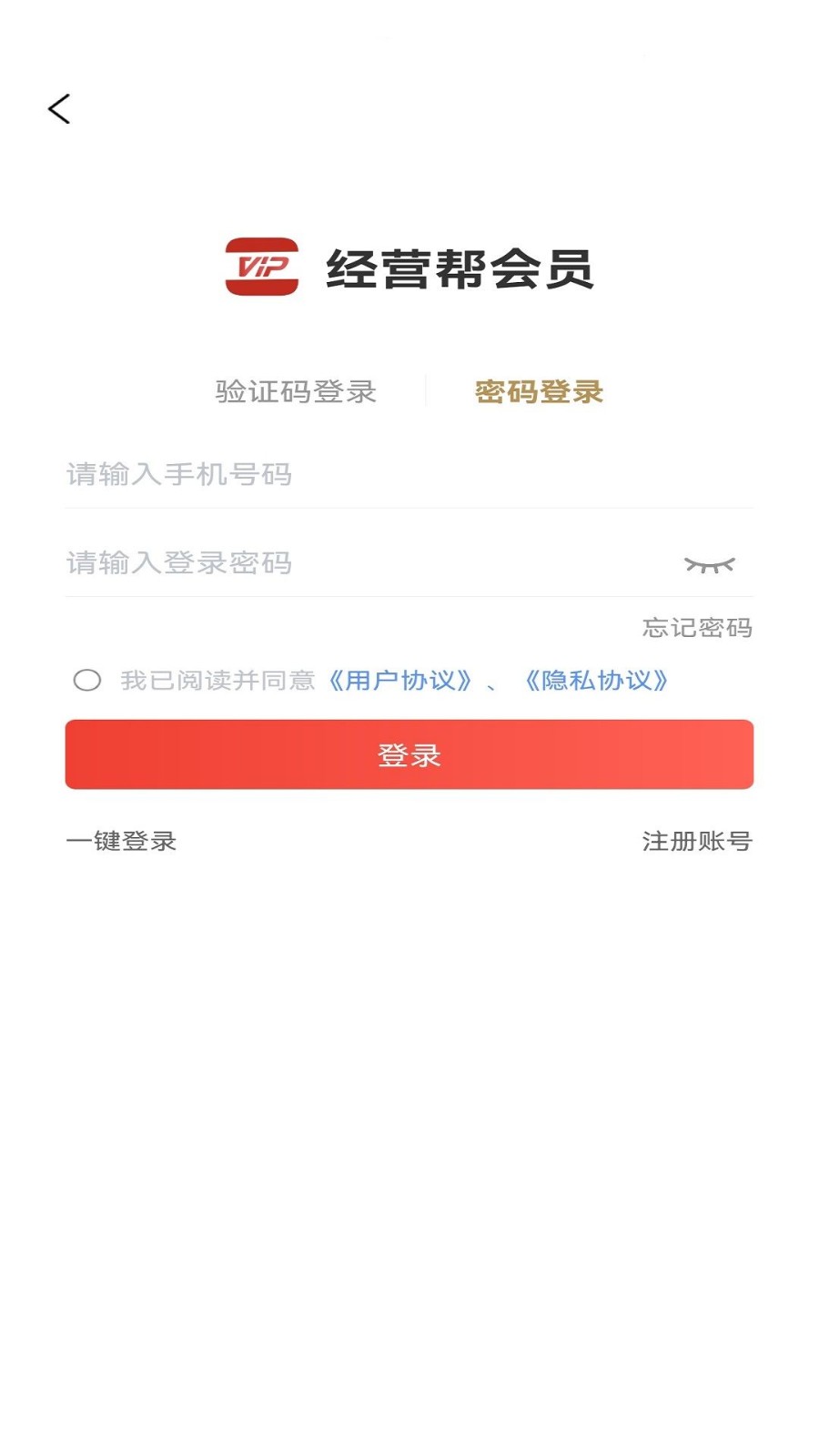Select the 密码登录 tab
Viewport: 819px width, 1456px height.
pyautogui.click(x=539, y=391)
